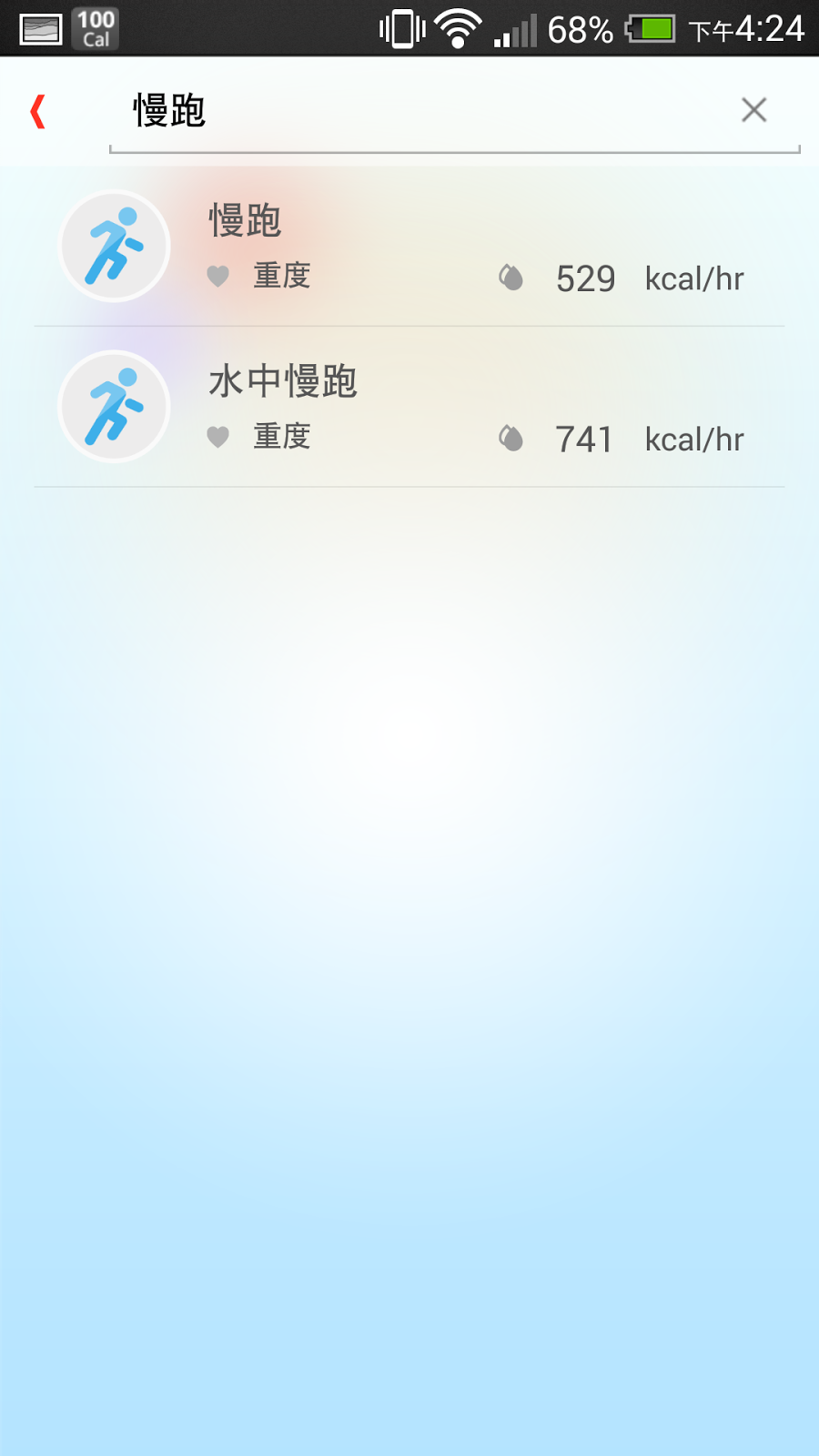This screenshot has height=1456, width=819.
Task: Open the 水中慢跑 741 kcal/hr result
Action: [409, 407]
